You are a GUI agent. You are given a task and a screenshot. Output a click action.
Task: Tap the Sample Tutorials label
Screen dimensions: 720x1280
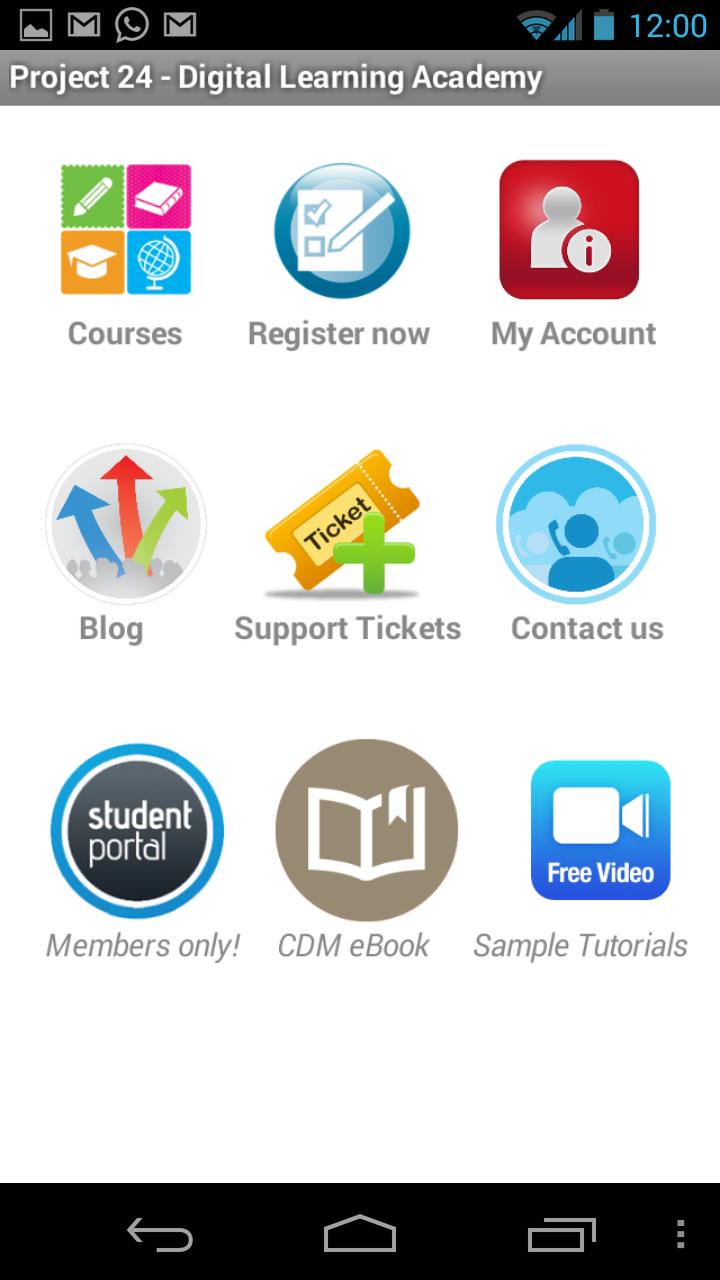[x=582, y=944]
